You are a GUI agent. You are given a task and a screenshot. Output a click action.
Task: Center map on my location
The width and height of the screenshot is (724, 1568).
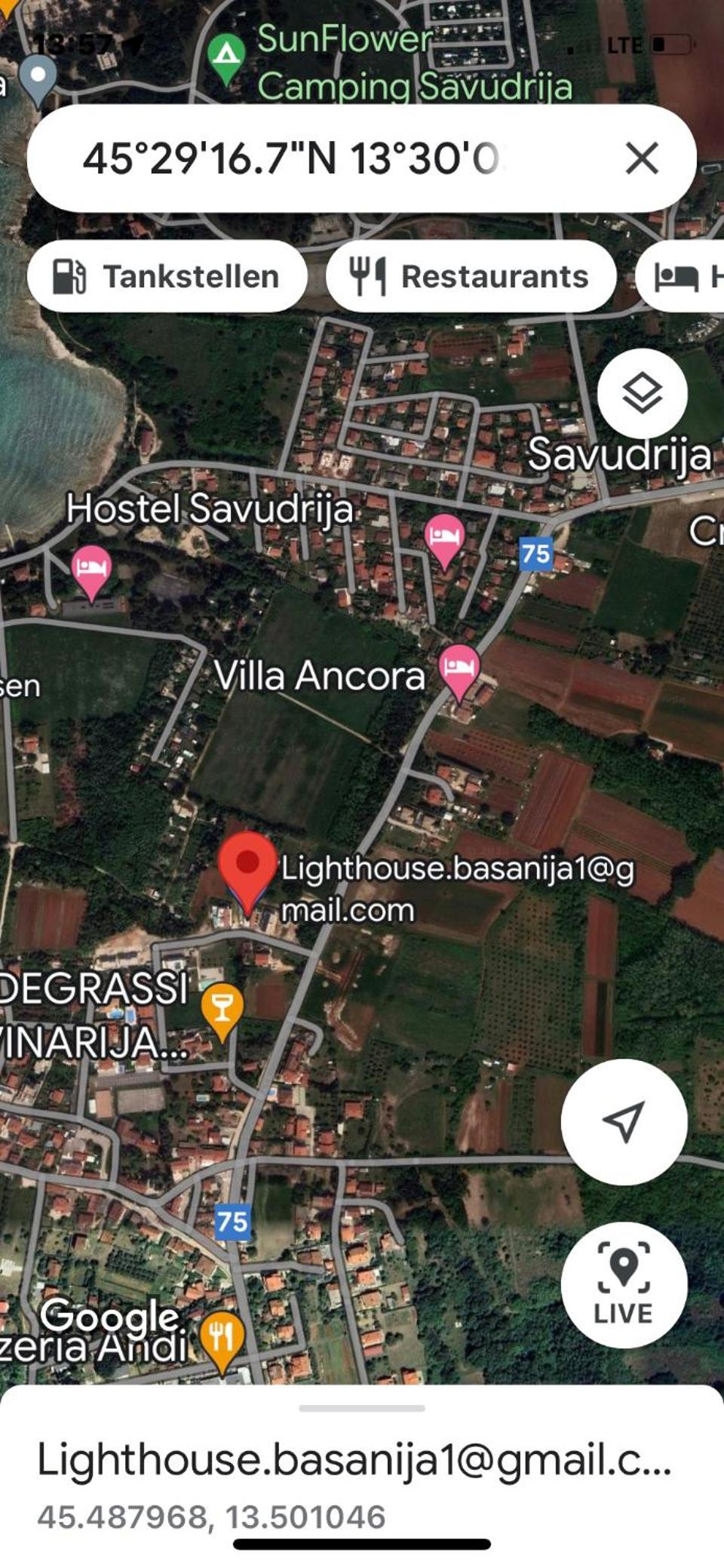[624, 1121]
